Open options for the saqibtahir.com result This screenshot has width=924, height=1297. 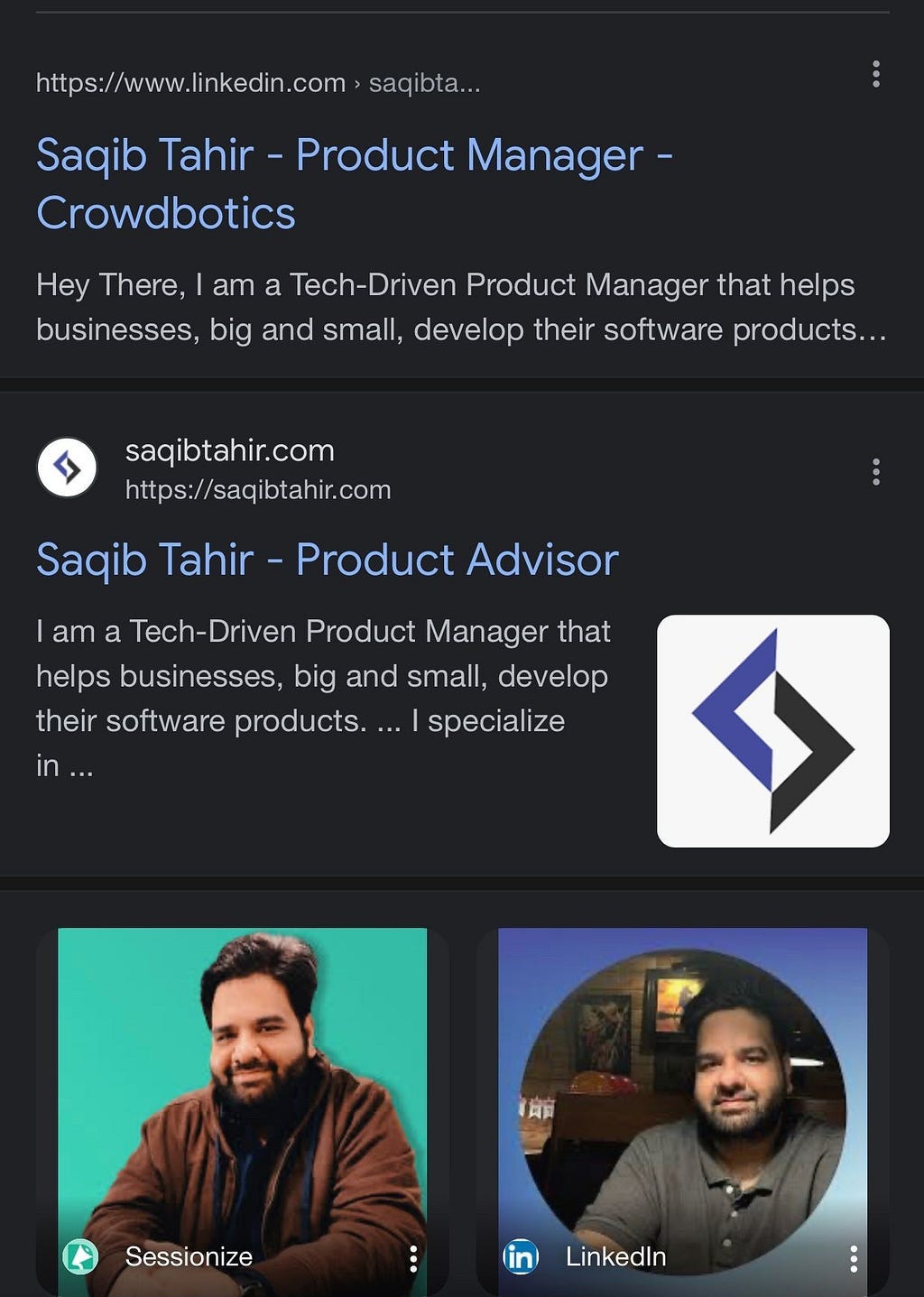point(875,471)
